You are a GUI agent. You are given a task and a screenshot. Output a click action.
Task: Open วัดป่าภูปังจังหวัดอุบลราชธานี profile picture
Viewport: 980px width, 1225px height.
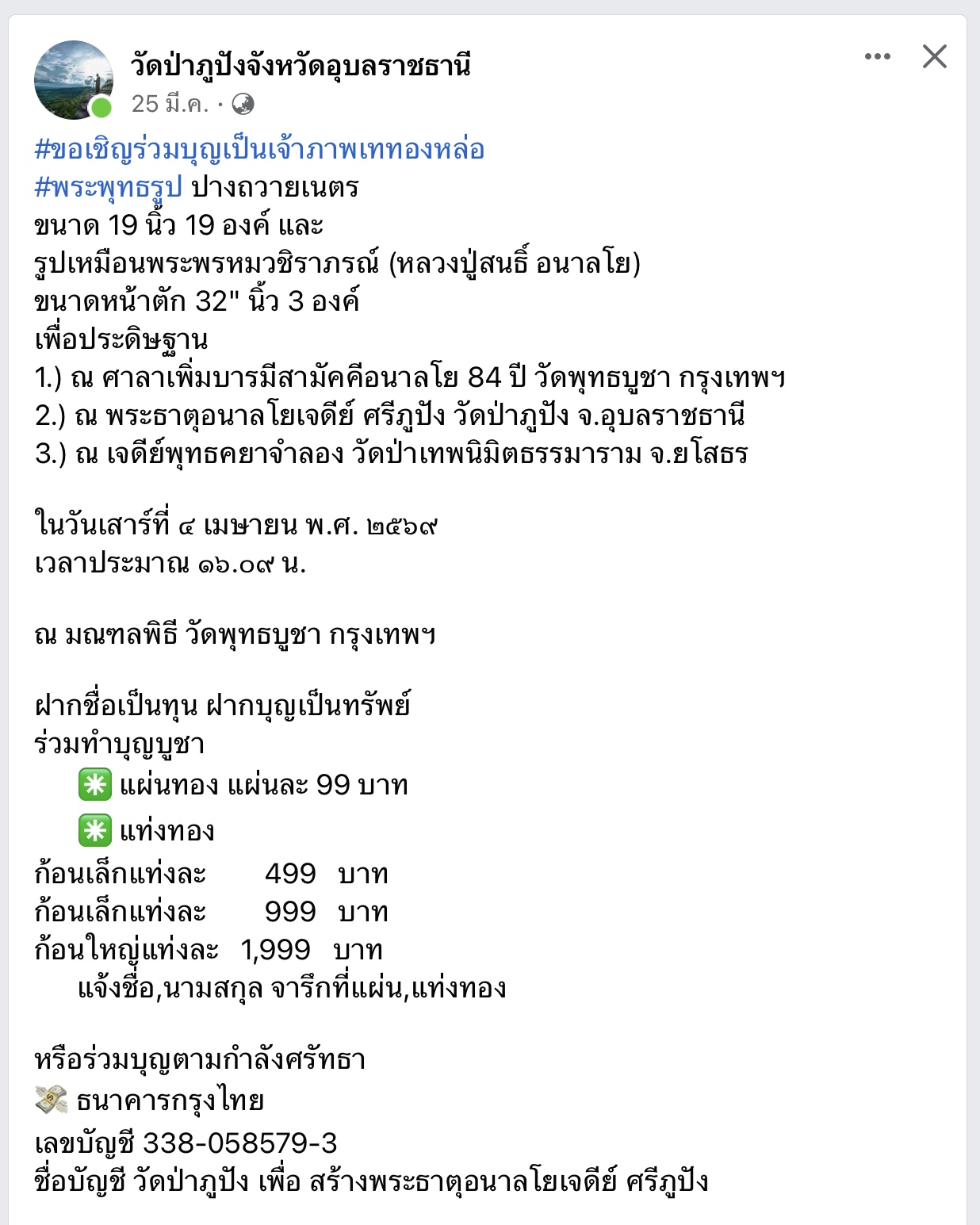[73, 80]
